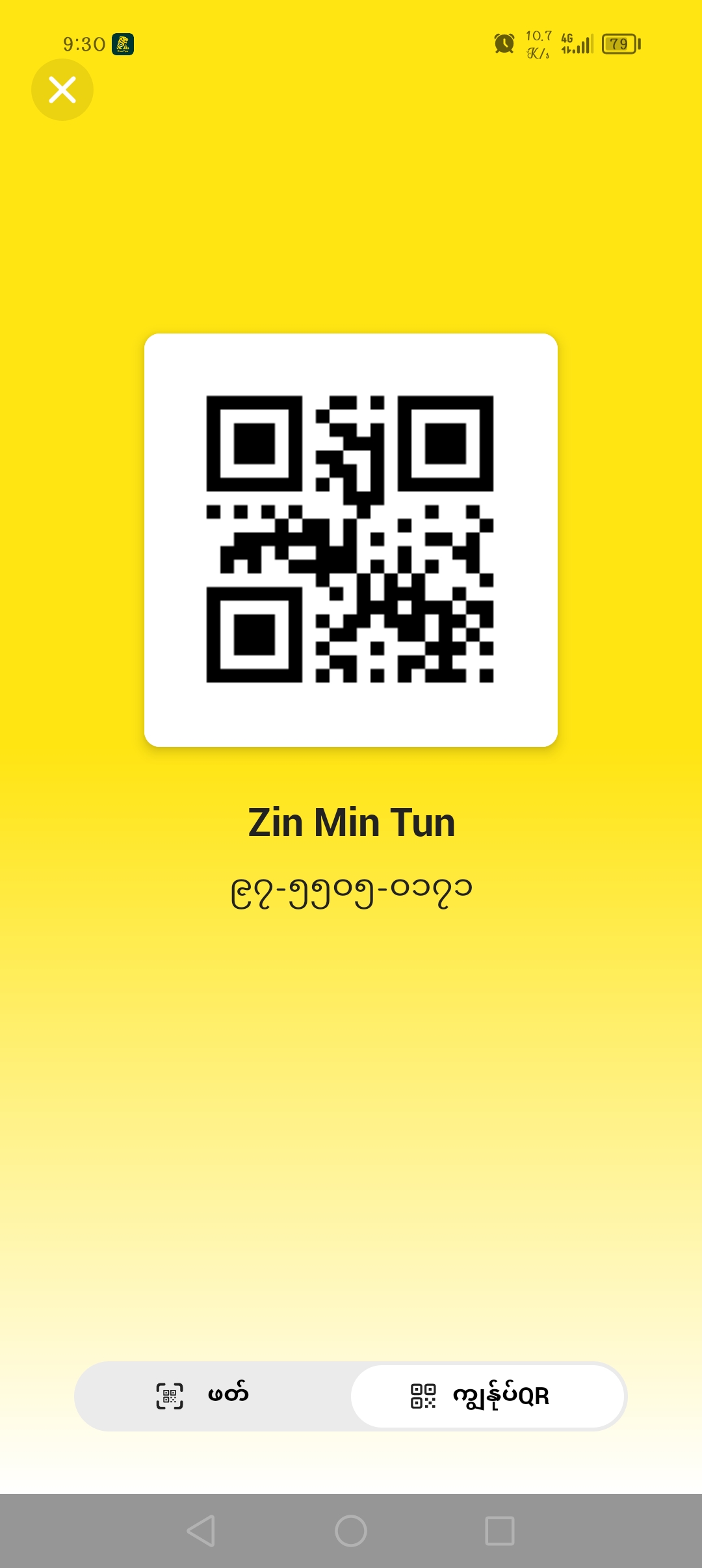Close the QR code screen

click(62, 90)
